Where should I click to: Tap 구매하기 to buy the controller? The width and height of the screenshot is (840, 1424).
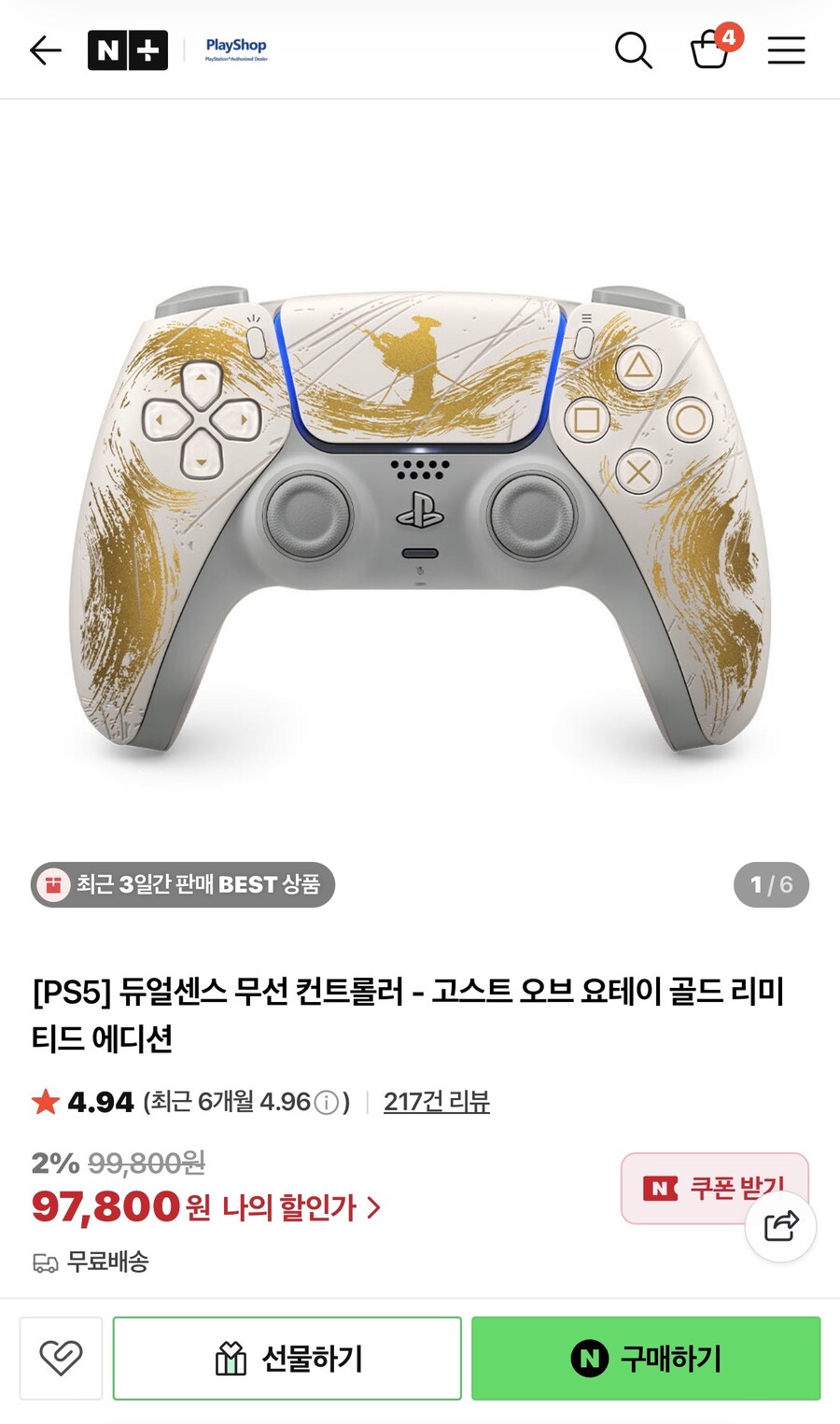click(x=646, y=1358)
